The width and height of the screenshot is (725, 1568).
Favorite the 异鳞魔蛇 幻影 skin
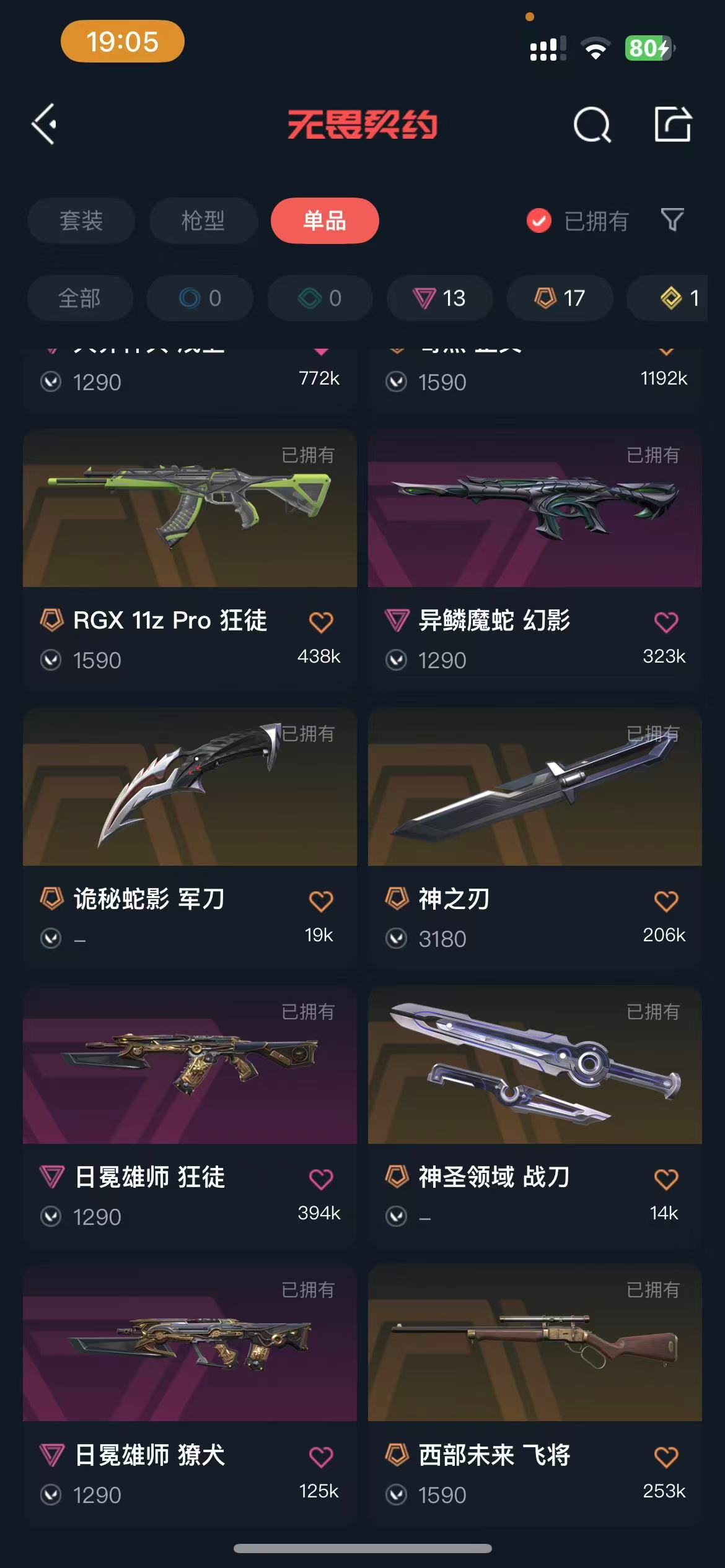[666, 622]
